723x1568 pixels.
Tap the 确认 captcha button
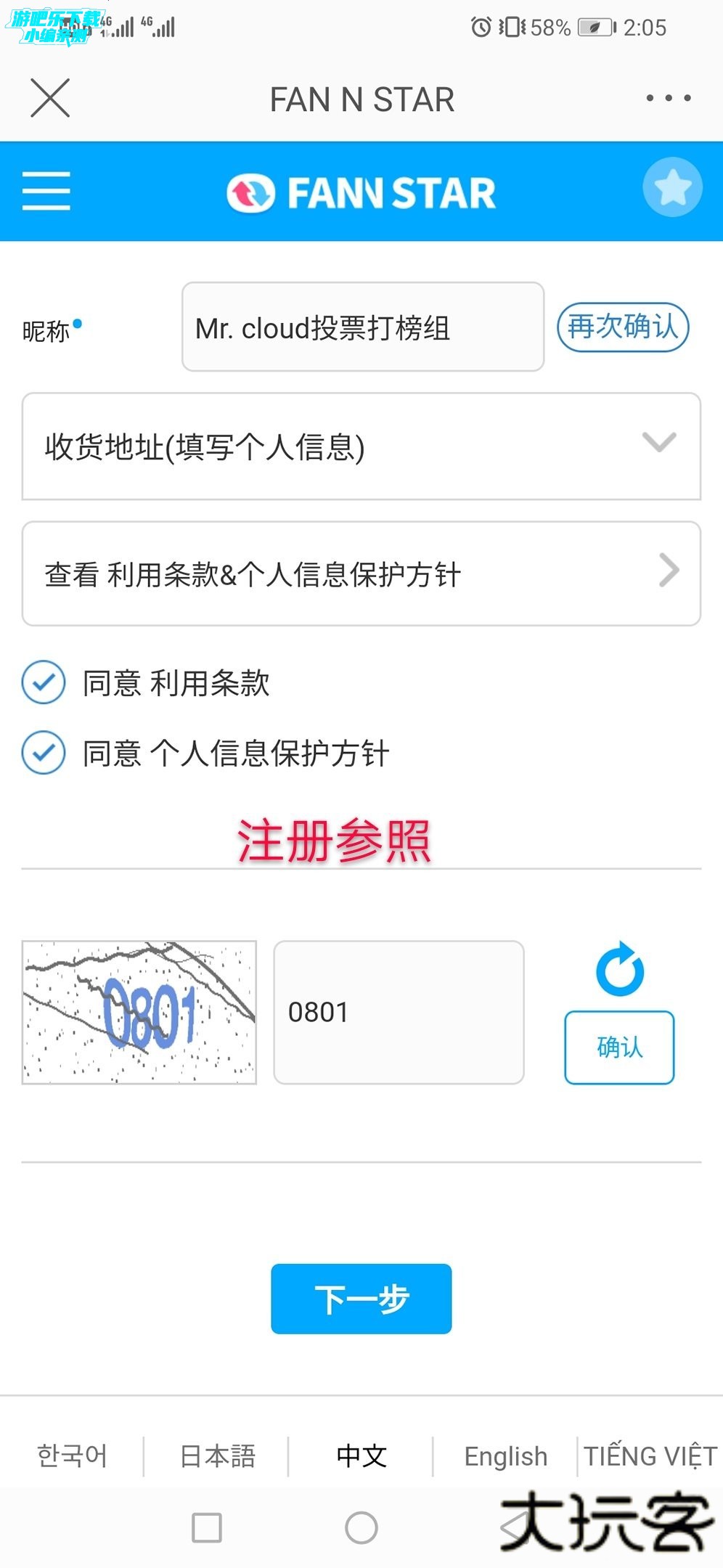pyautogui.click(x=619, y=1048)
